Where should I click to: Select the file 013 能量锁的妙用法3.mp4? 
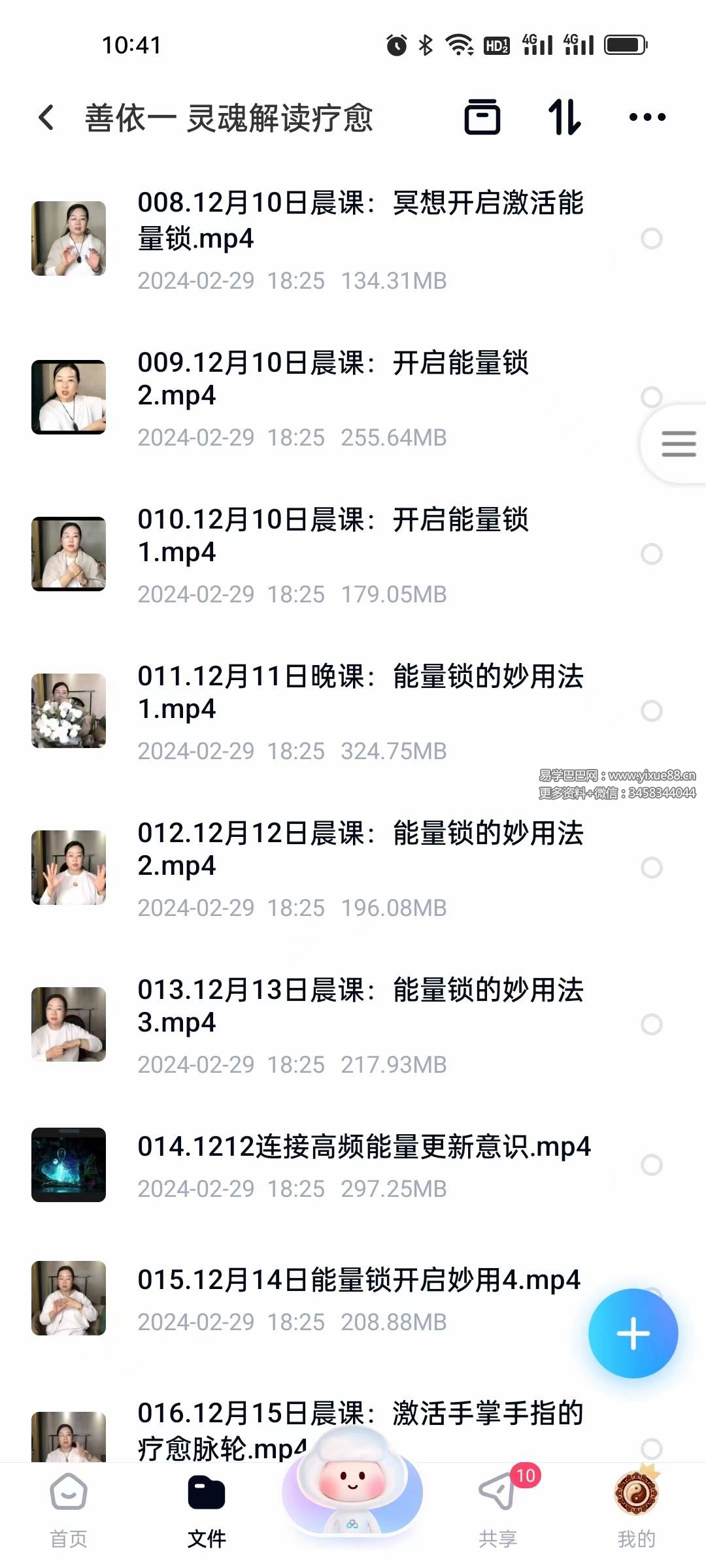pyautogui.click(x=651, y=1024)
